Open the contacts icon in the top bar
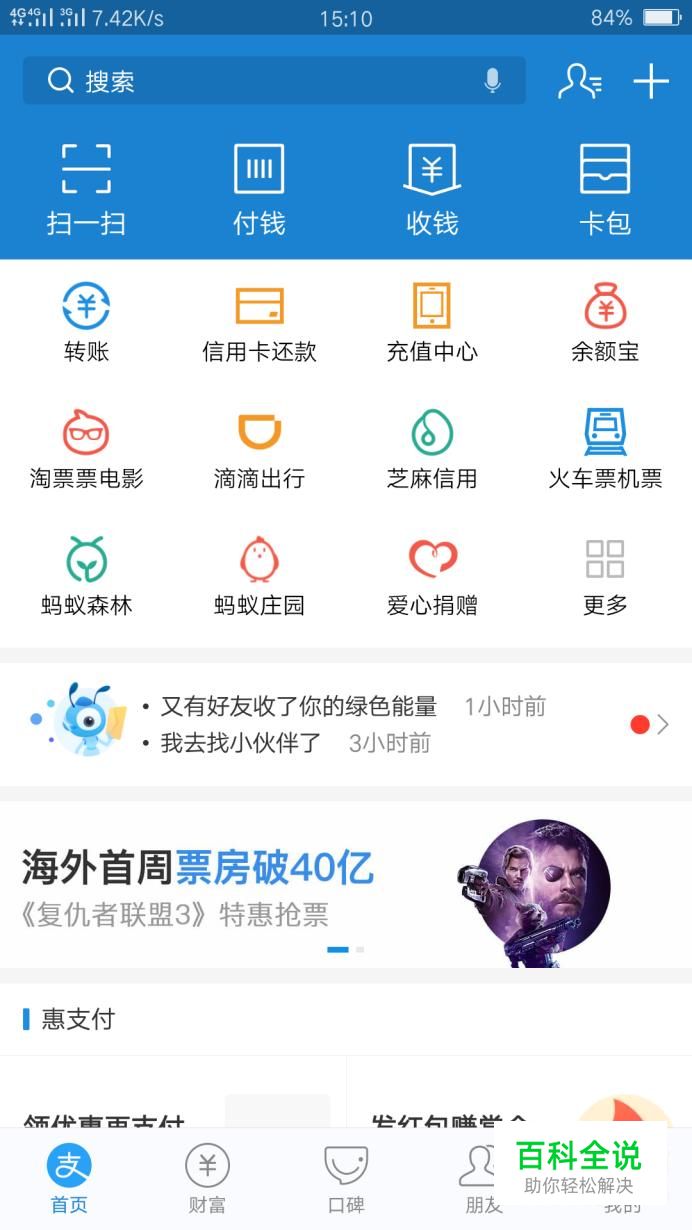This screenshot has height=1230, width=692. tap(579, 81)
